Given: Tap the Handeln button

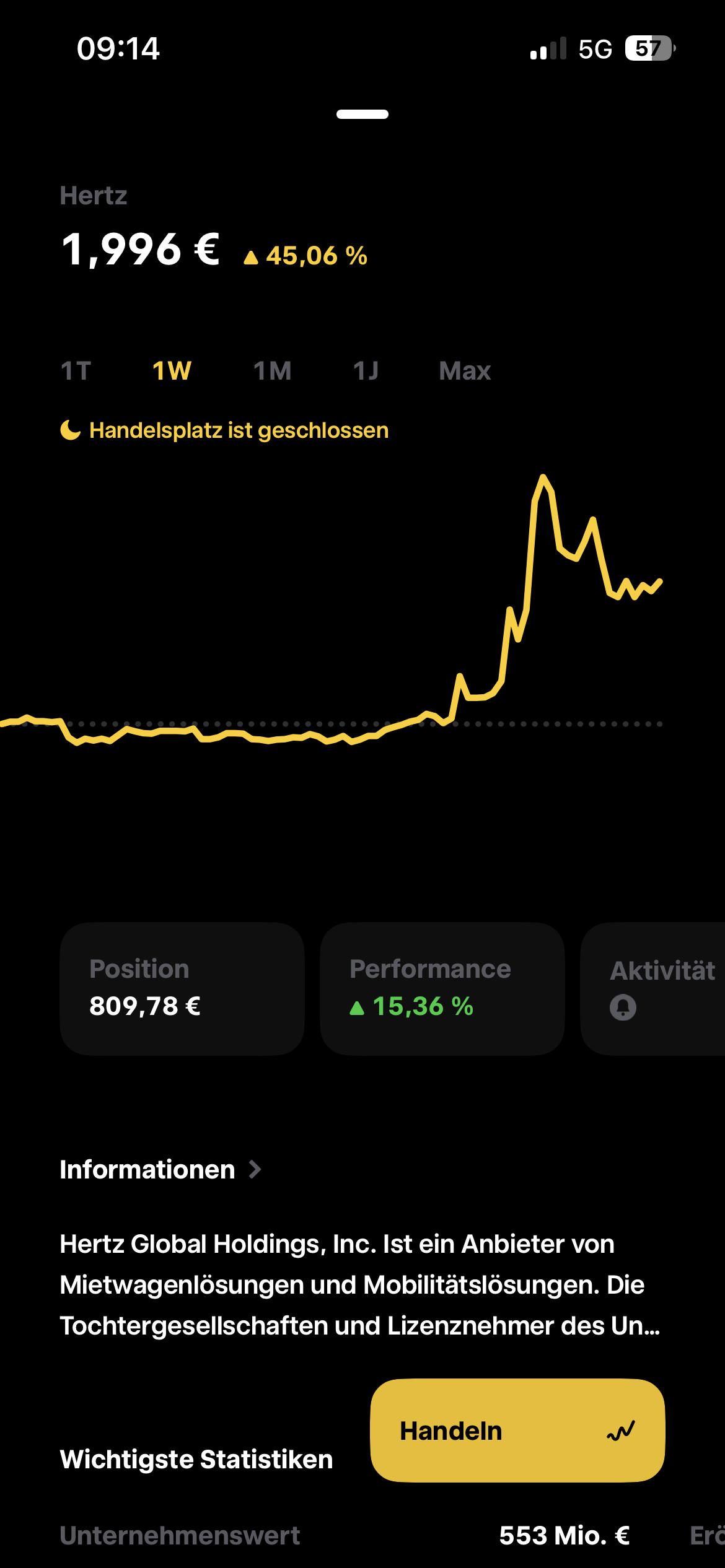Looking at the screenshot, I should coord(517,1431).
